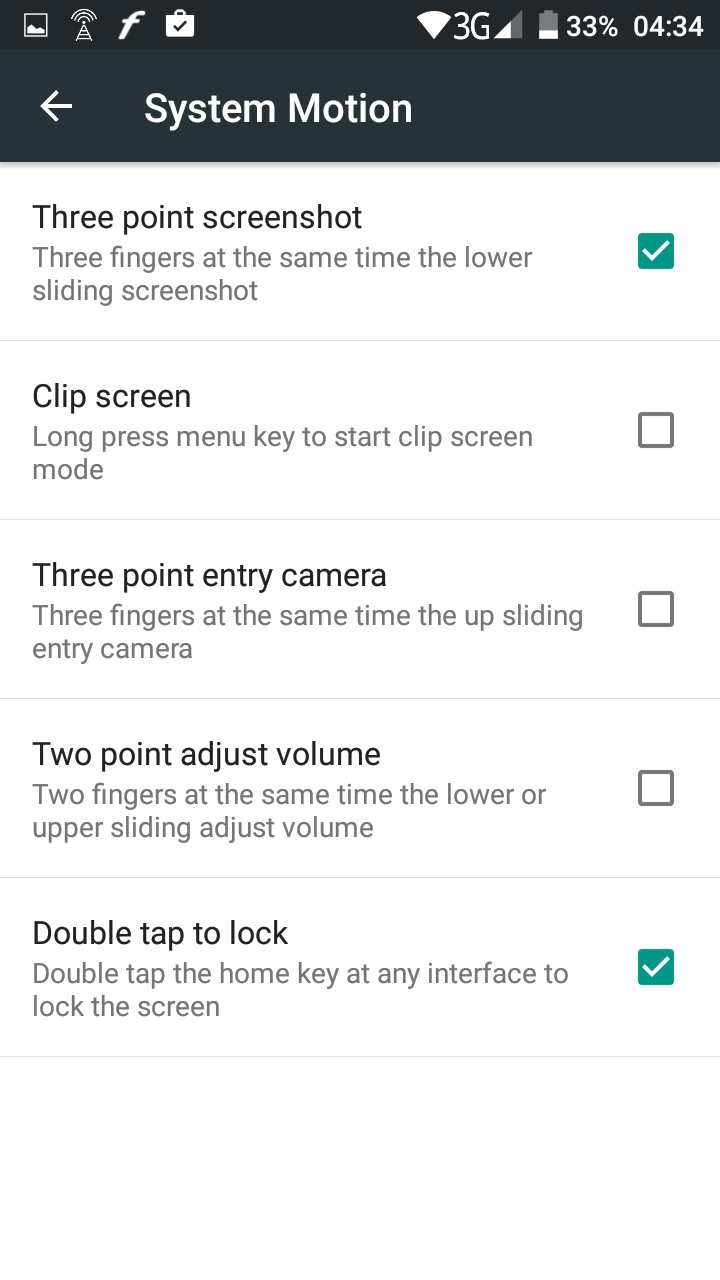Uncheck the Three point screenshot checkbox

pos(656,252)
